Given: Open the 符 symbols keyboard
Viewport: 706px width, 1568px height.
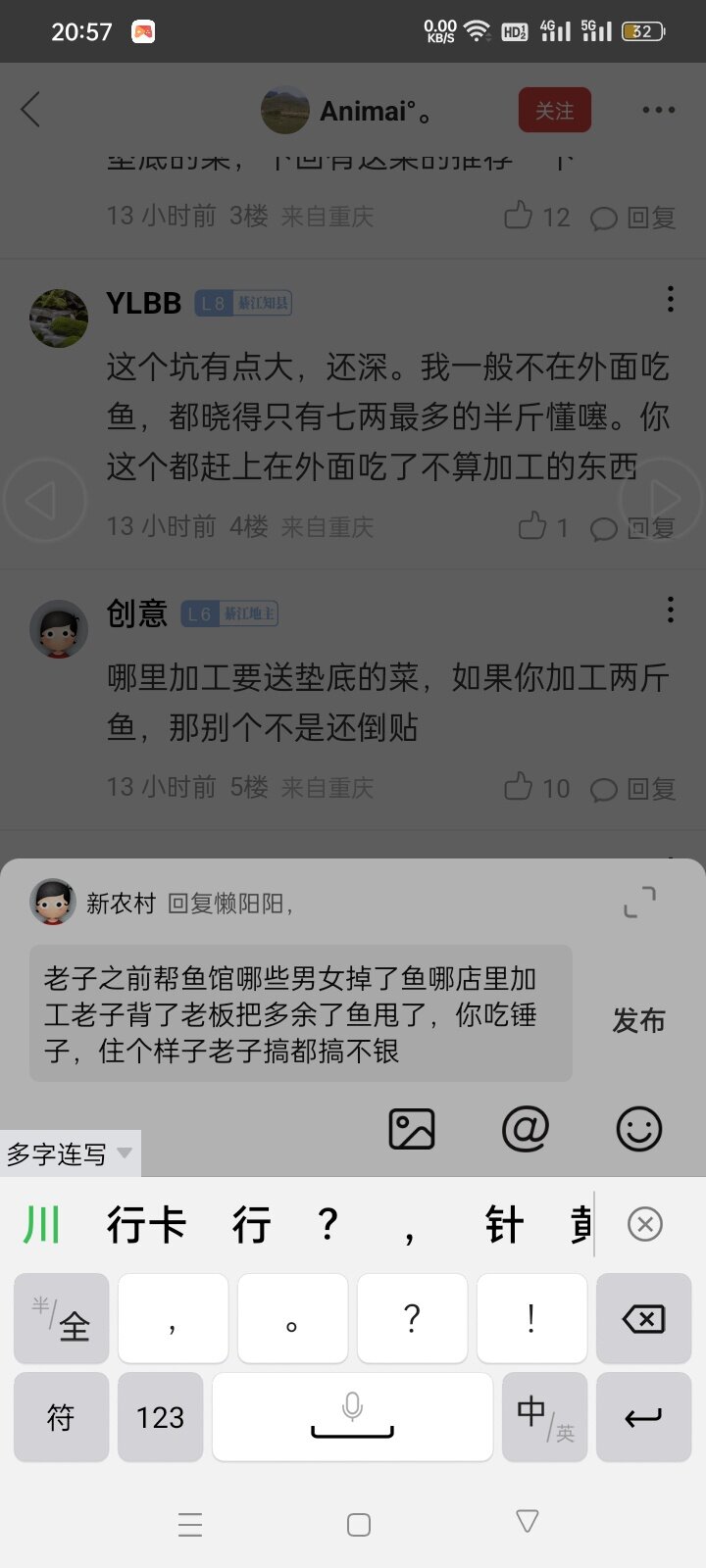Looking at the screenshot, I should tap(61, 1417).
